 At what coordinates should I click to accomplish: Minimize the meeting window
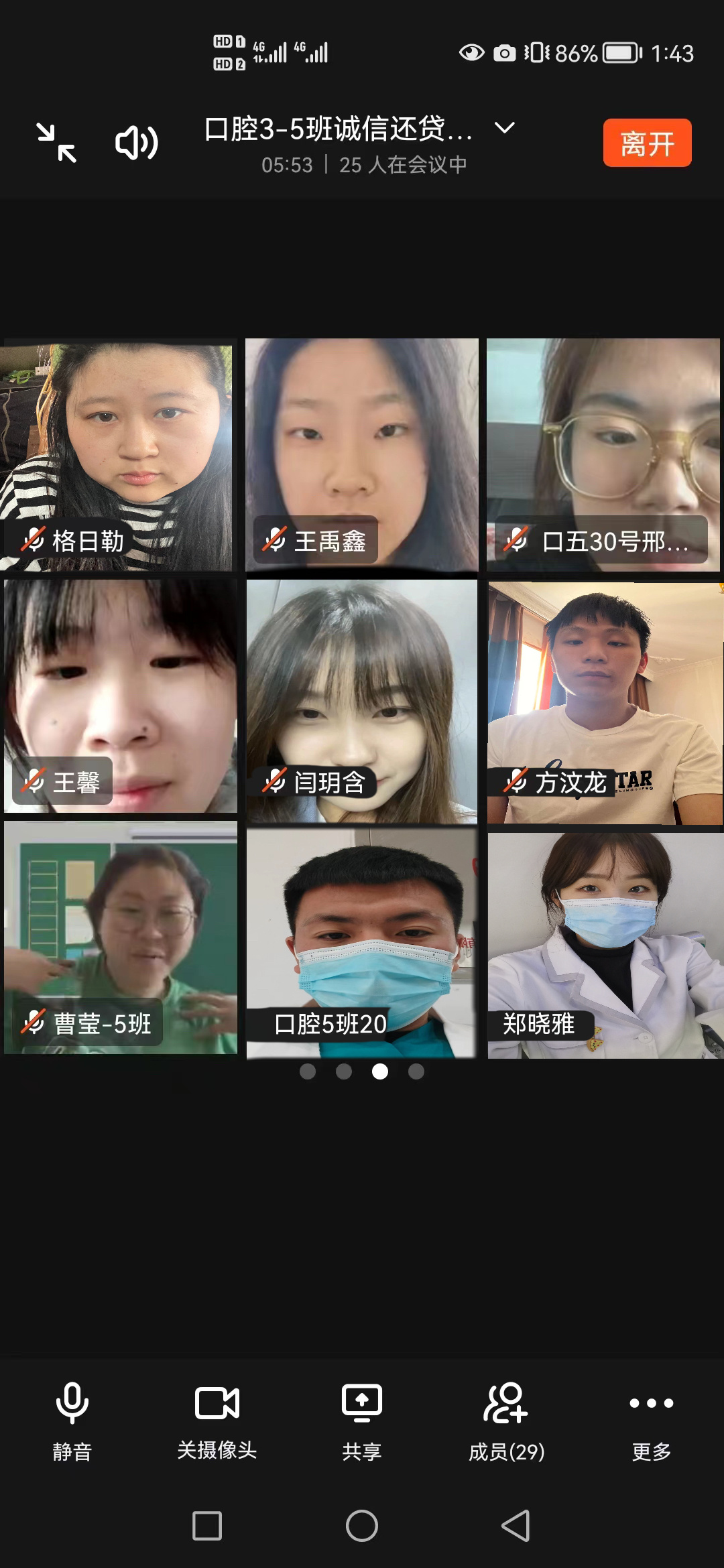(x=56, y=143)
